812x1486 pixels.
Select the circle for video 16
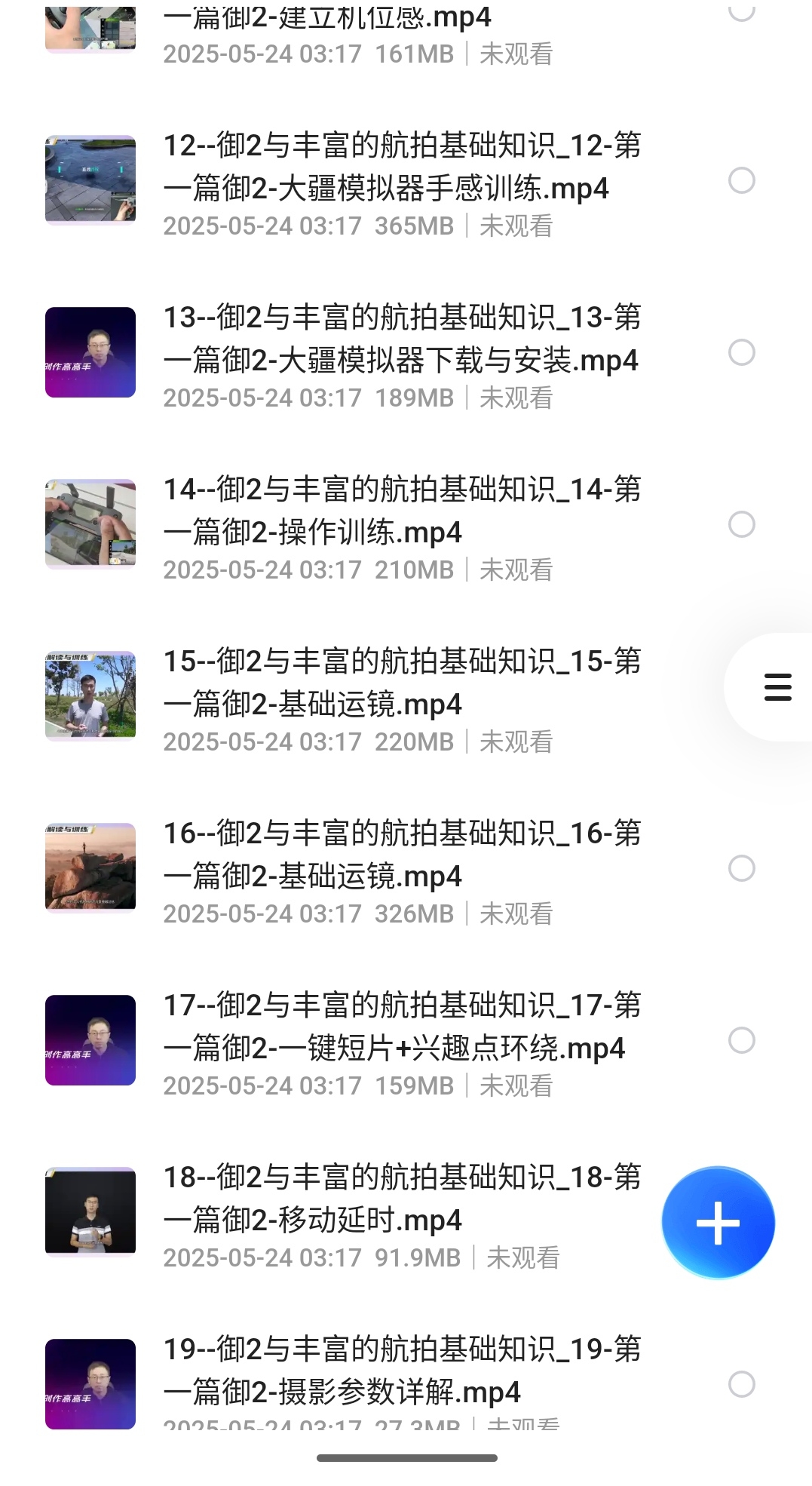(742, 868)
